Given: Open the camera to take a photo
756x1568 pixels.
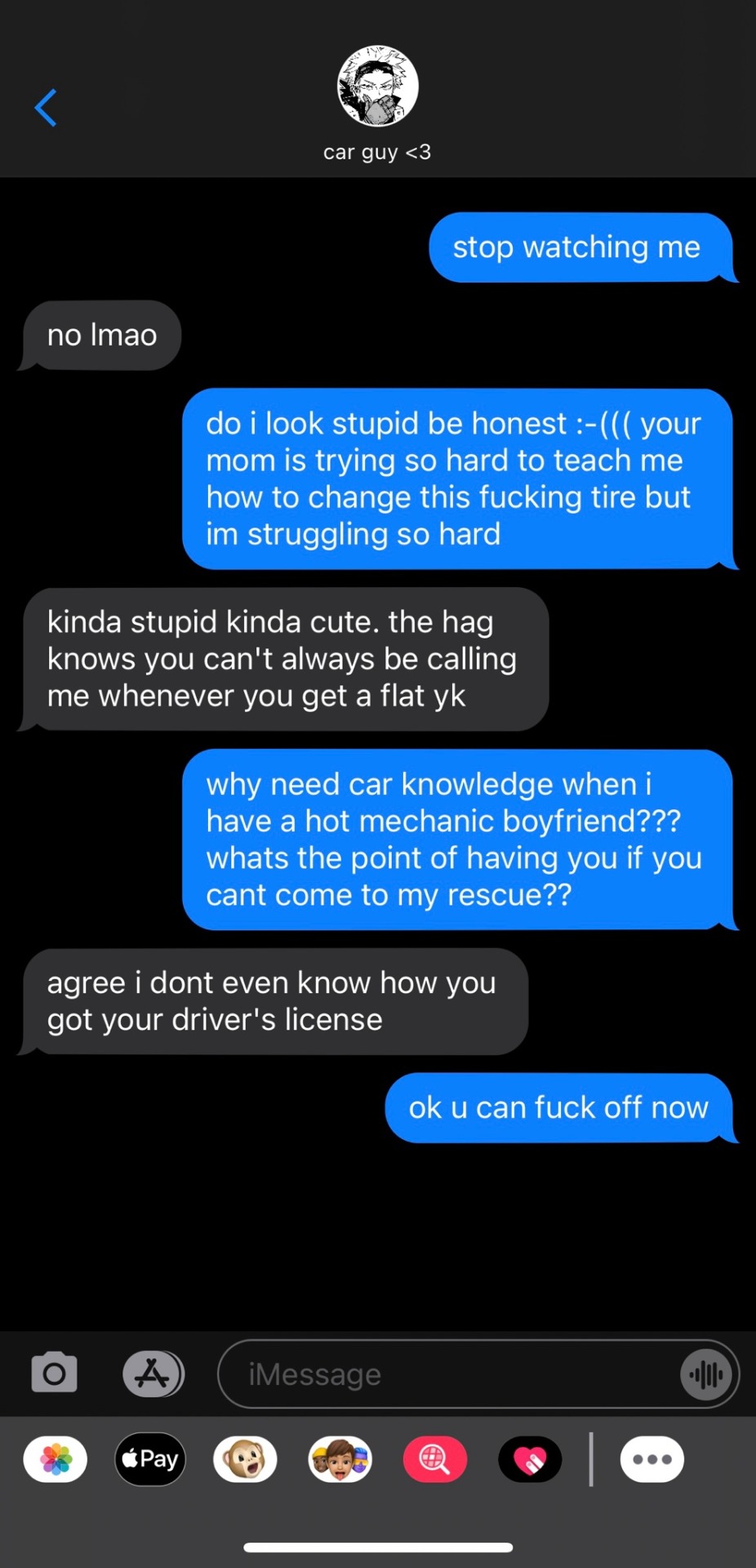Looking at the screenshot, I should click(55, 1373).
